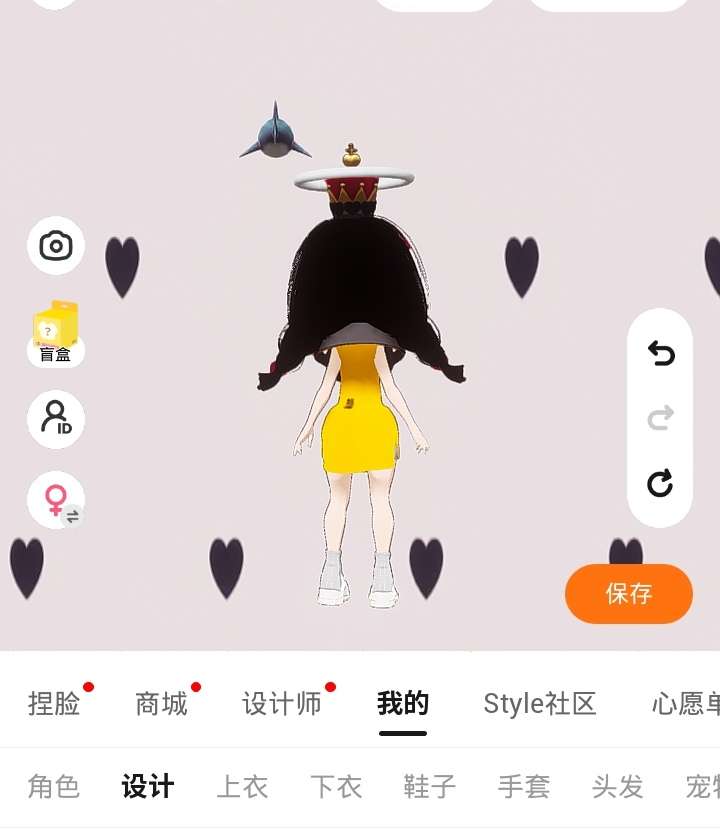Image resolution: width=720 pixels, height=834 pixels.
Task: Browse the 下衣 bottoms category
Action: tap(336, 787)
